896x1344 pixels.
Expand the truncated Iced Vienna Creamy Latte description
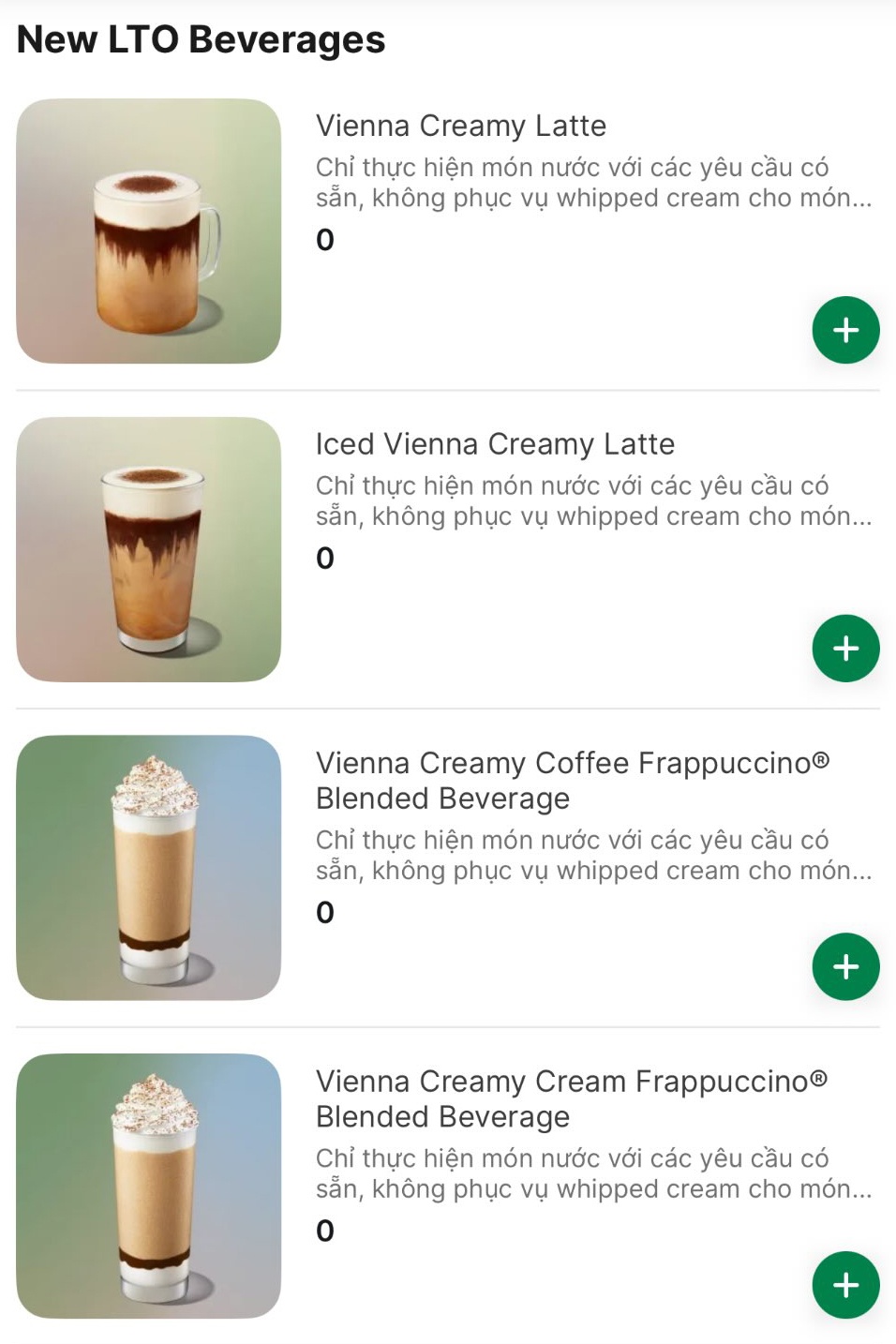(593, 501)
